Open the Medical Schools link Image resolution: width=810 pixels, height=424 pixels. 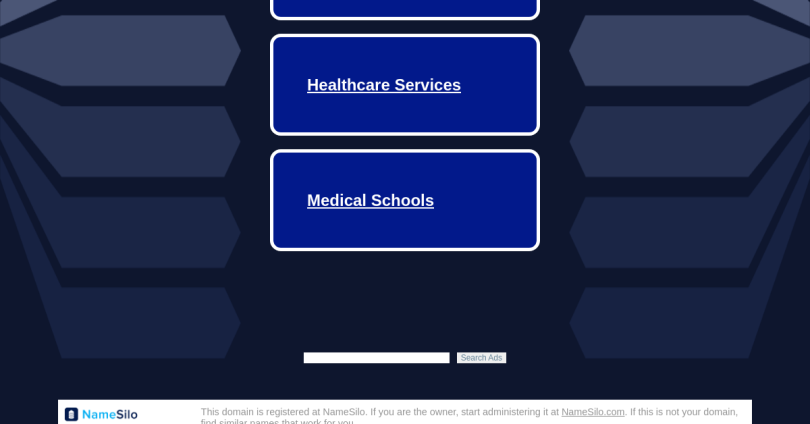370,200
